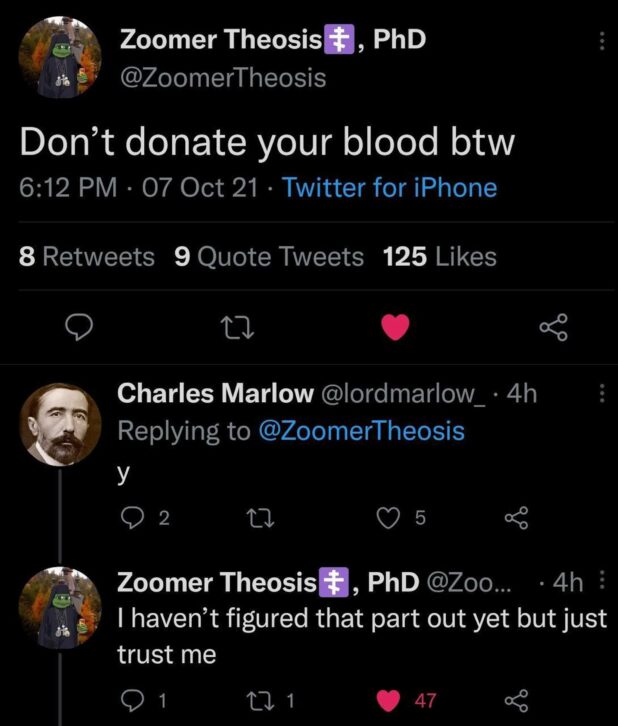
Task: Open overflow menu on Charles Marlow's reply
Action: [601, 394]
